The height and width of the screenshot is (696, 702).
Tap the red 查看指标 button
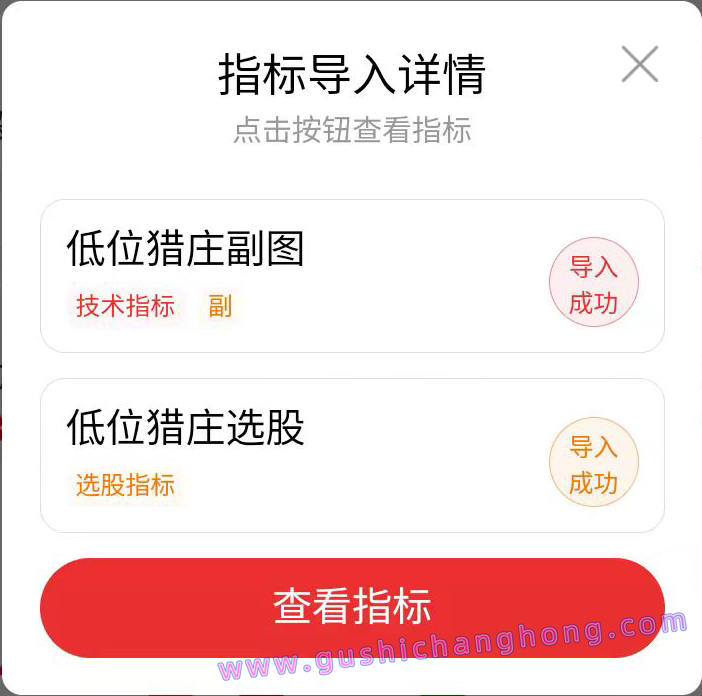[x=352, y=607]
